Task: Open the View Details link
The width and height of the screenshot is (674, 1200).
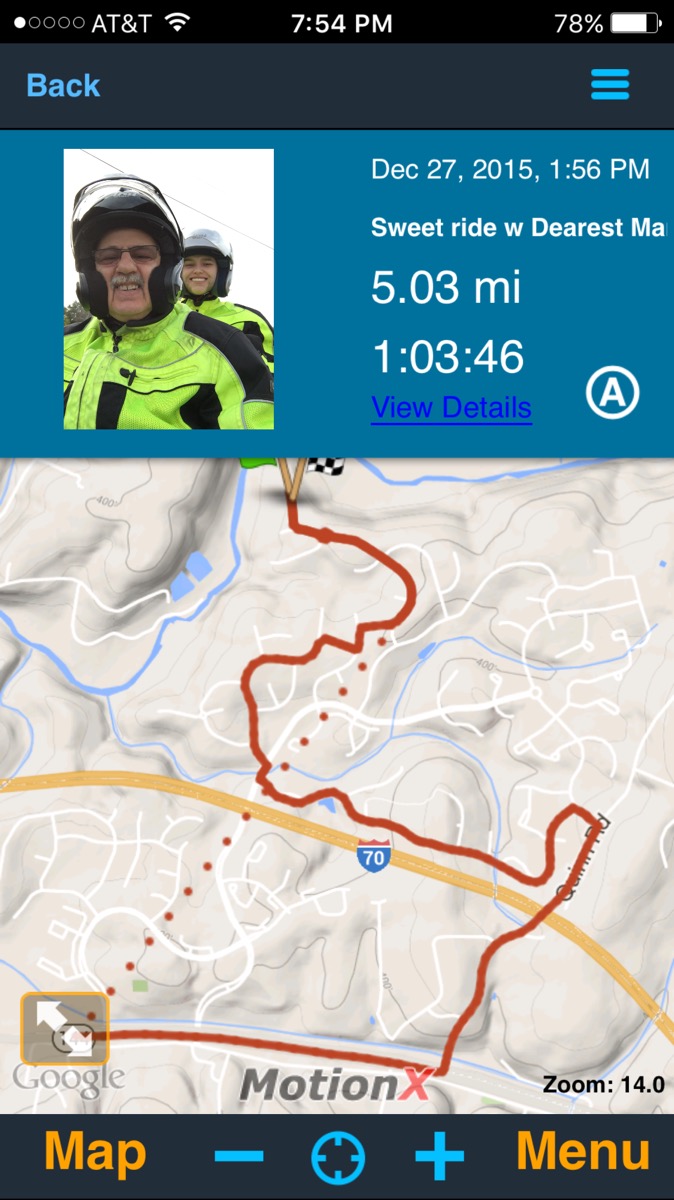Action: (451, 408)
